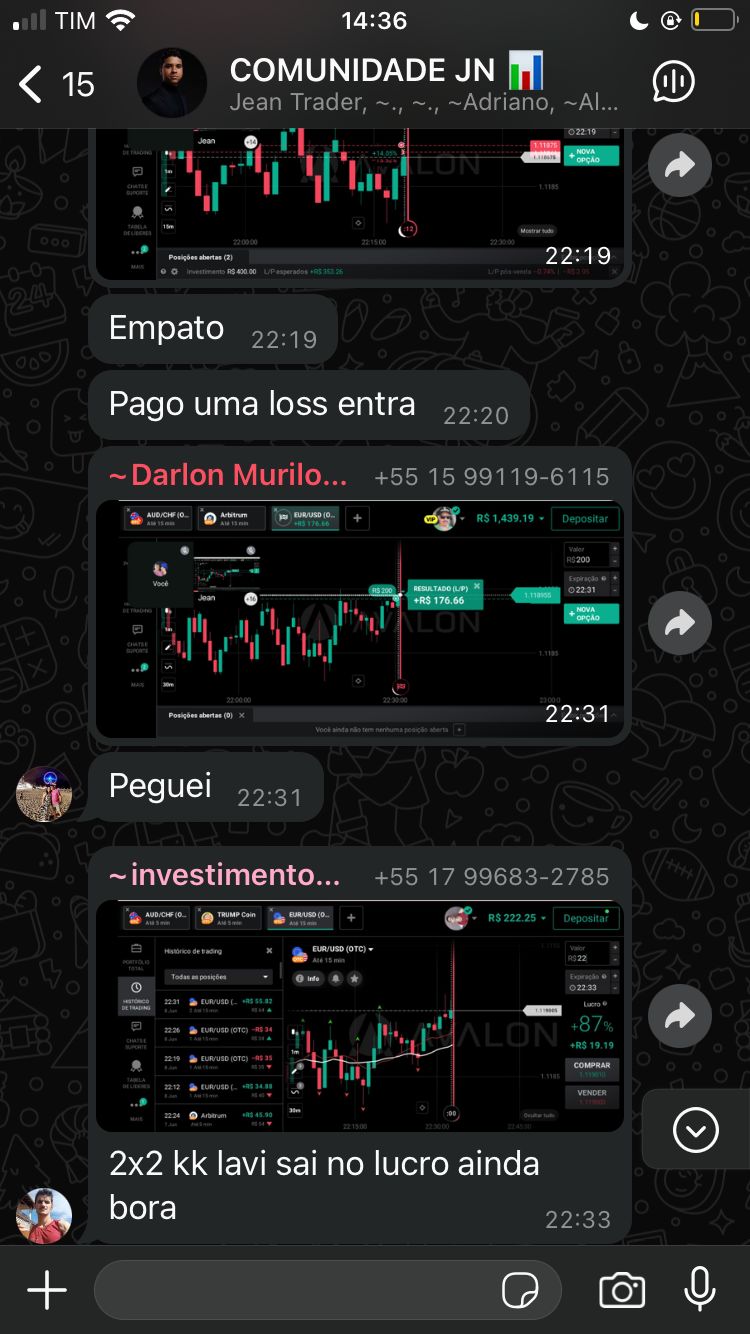
Task: Open the attachment plus menu
Action: pyautogui.click(x=47, y=1290)
